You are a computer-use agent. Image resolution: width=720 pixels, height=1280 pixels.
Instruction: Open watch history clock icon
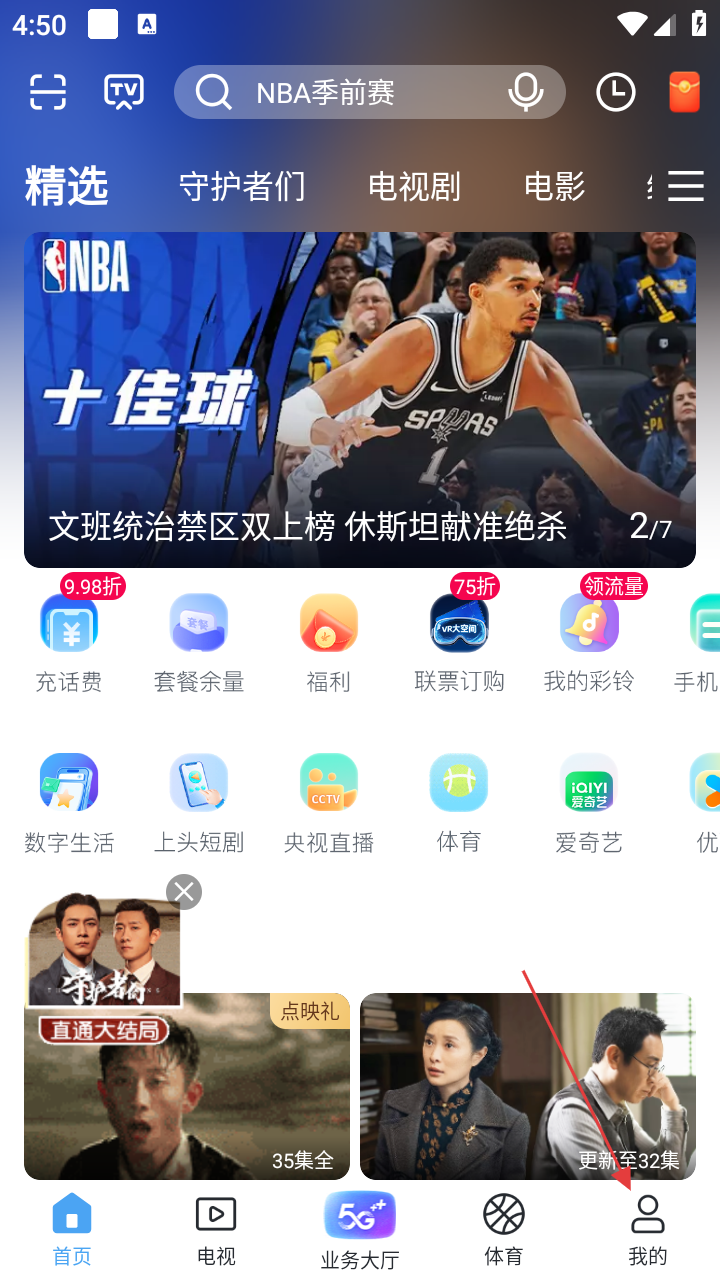pyautogui.click(x=615, y=92)
